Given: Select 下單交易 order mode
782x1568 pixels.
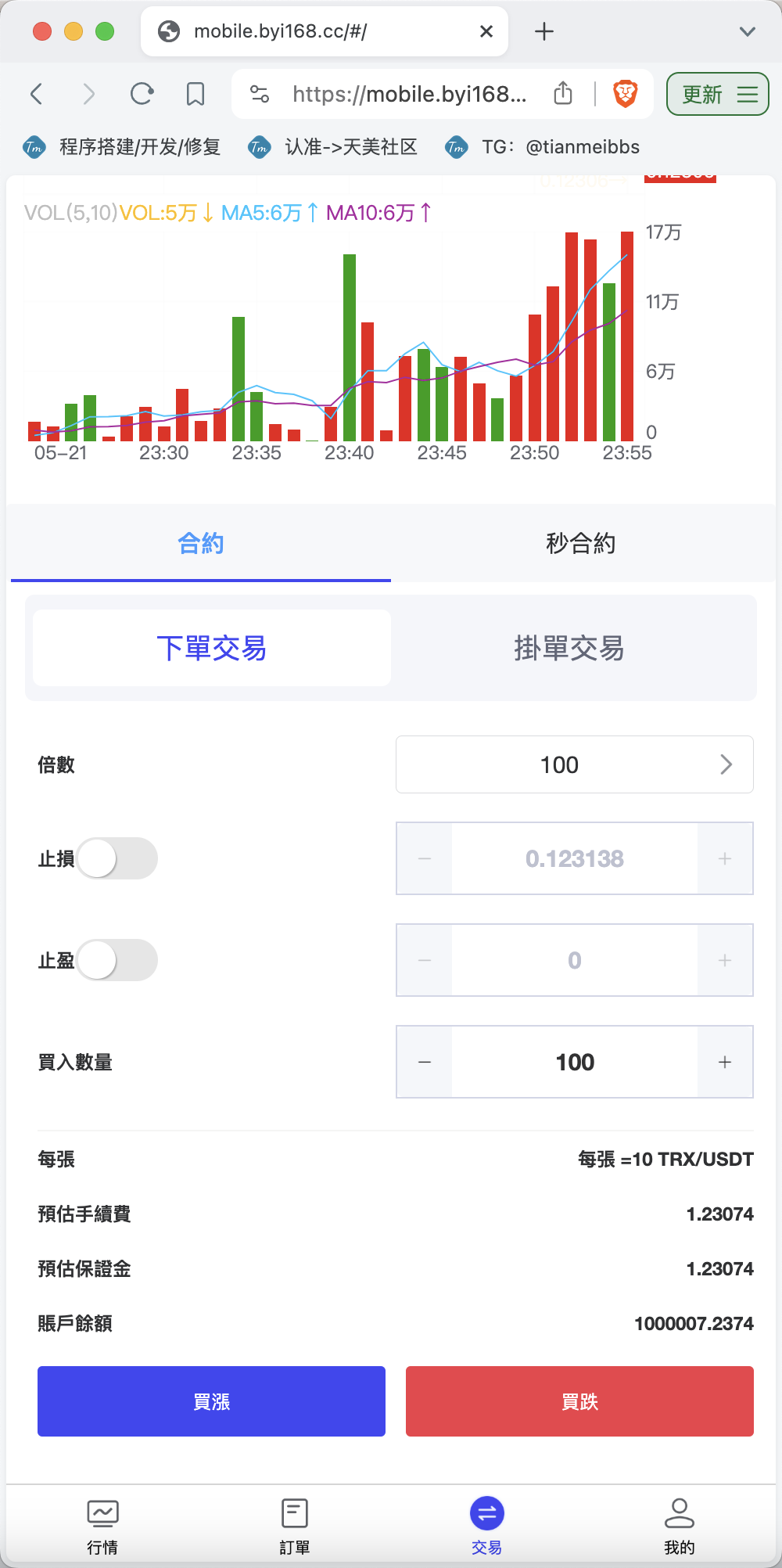Looking at the screenshot, I should (x=212, y=648).
